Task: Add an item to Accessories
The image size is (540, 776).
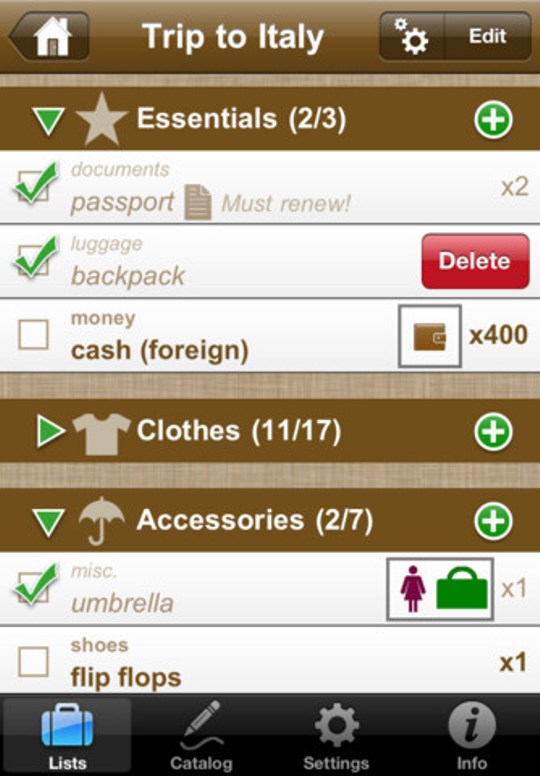Action: click(x=493, y=521)
